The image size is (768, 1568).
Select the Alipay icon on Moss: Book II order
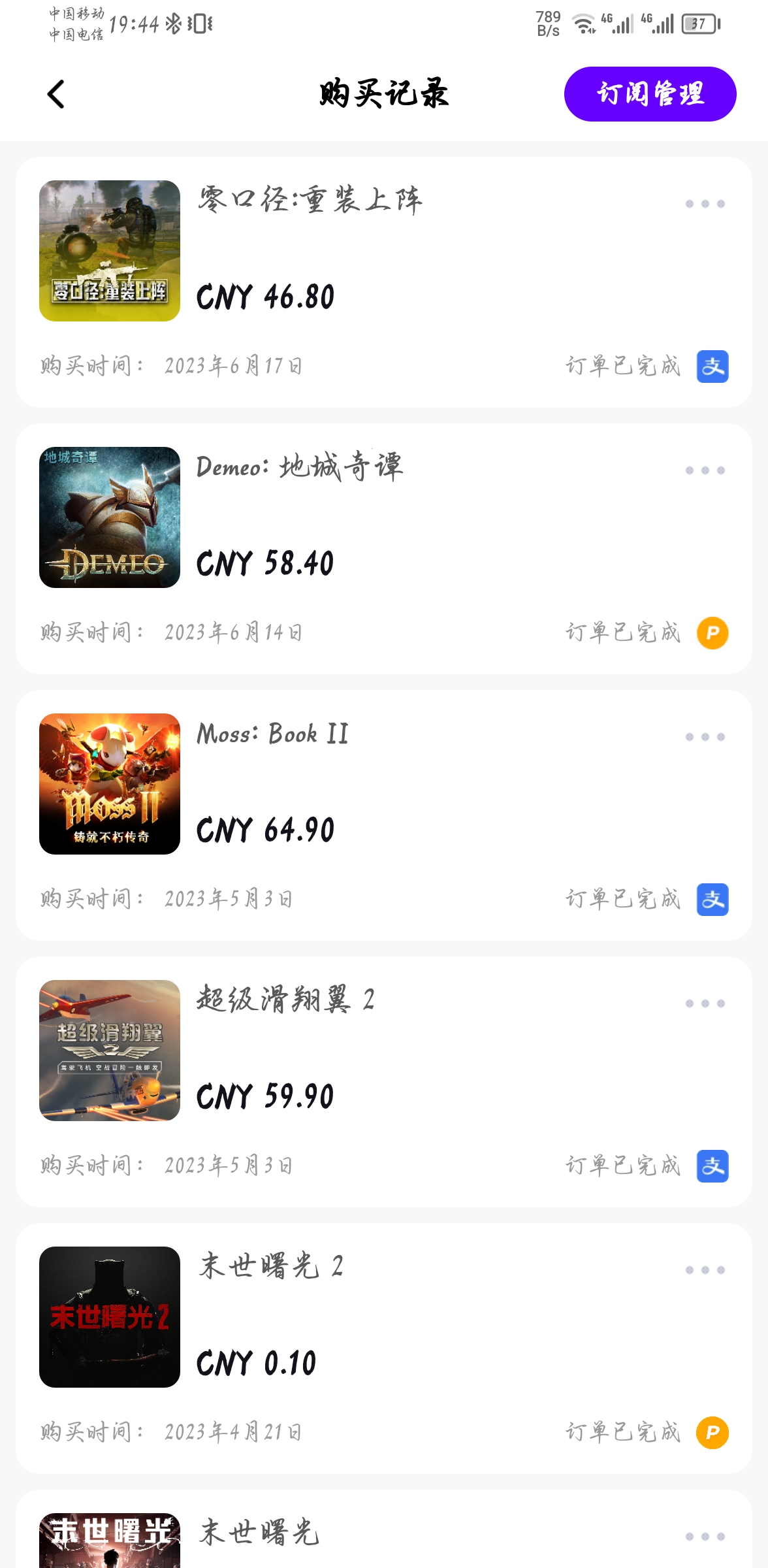click(x=711, y=900)
